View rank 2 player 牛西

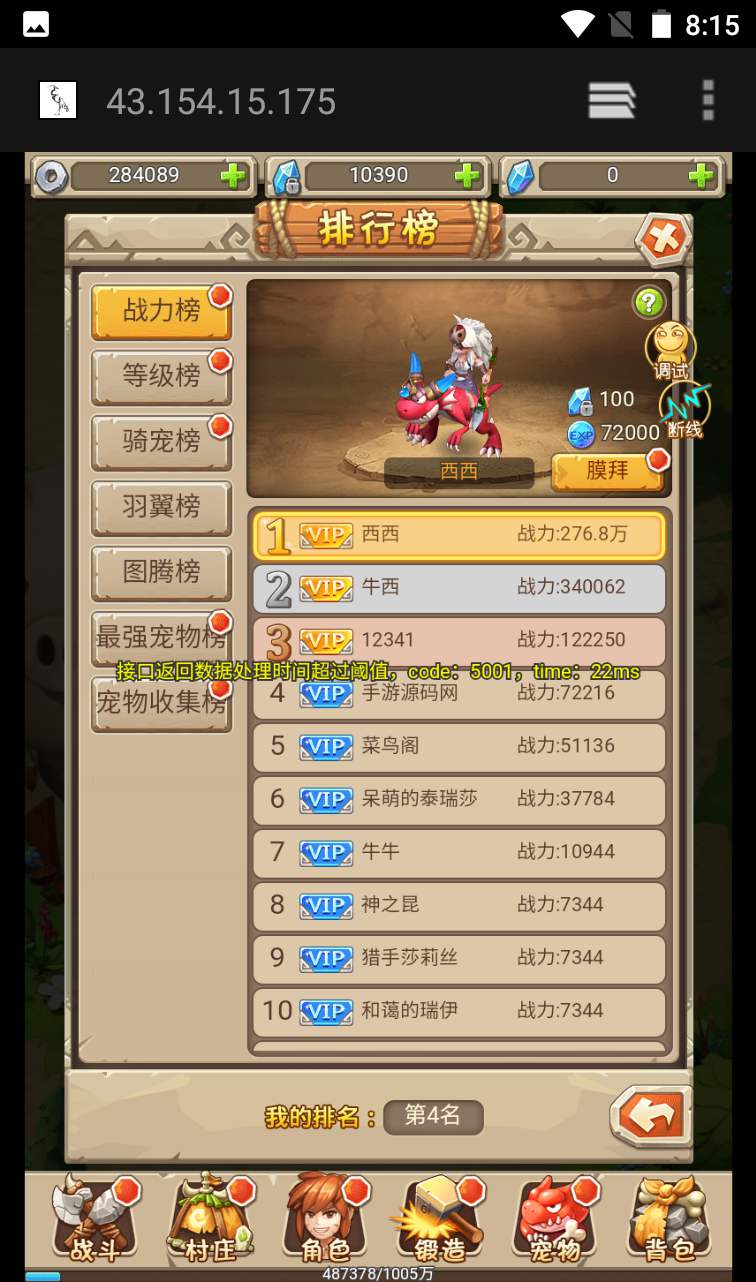click(459, 588)
